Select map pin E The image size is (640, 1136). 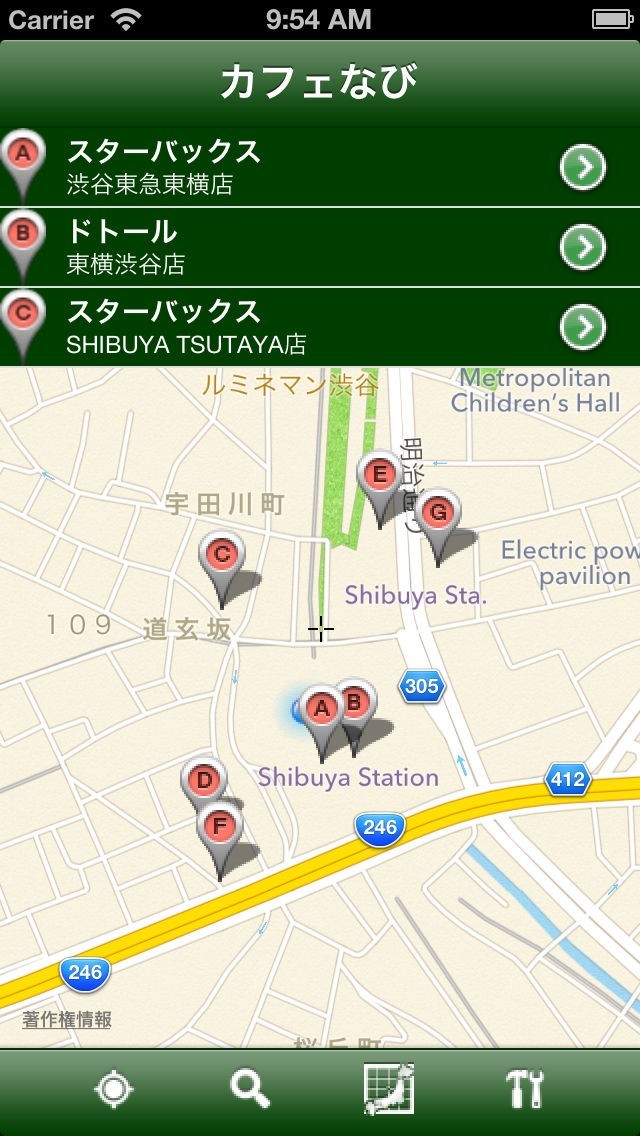click(x=379, y=477)
